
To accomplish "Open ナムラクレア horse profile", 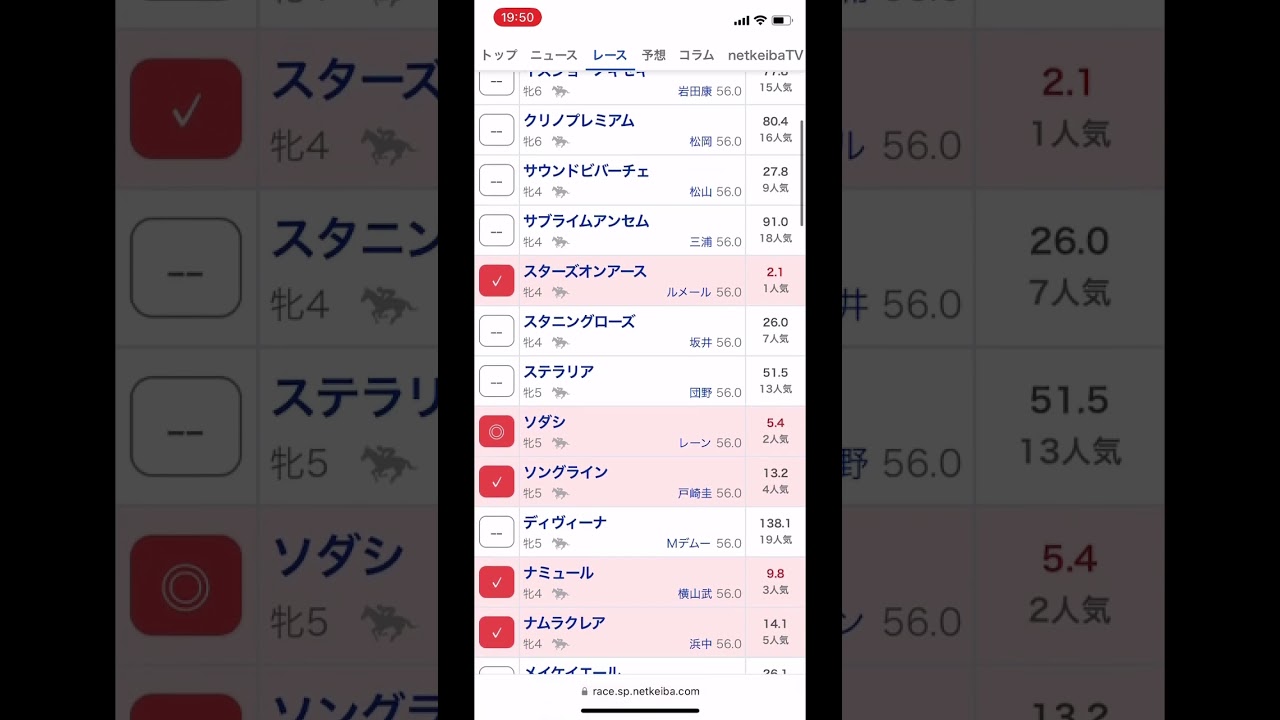I will 564,623.
